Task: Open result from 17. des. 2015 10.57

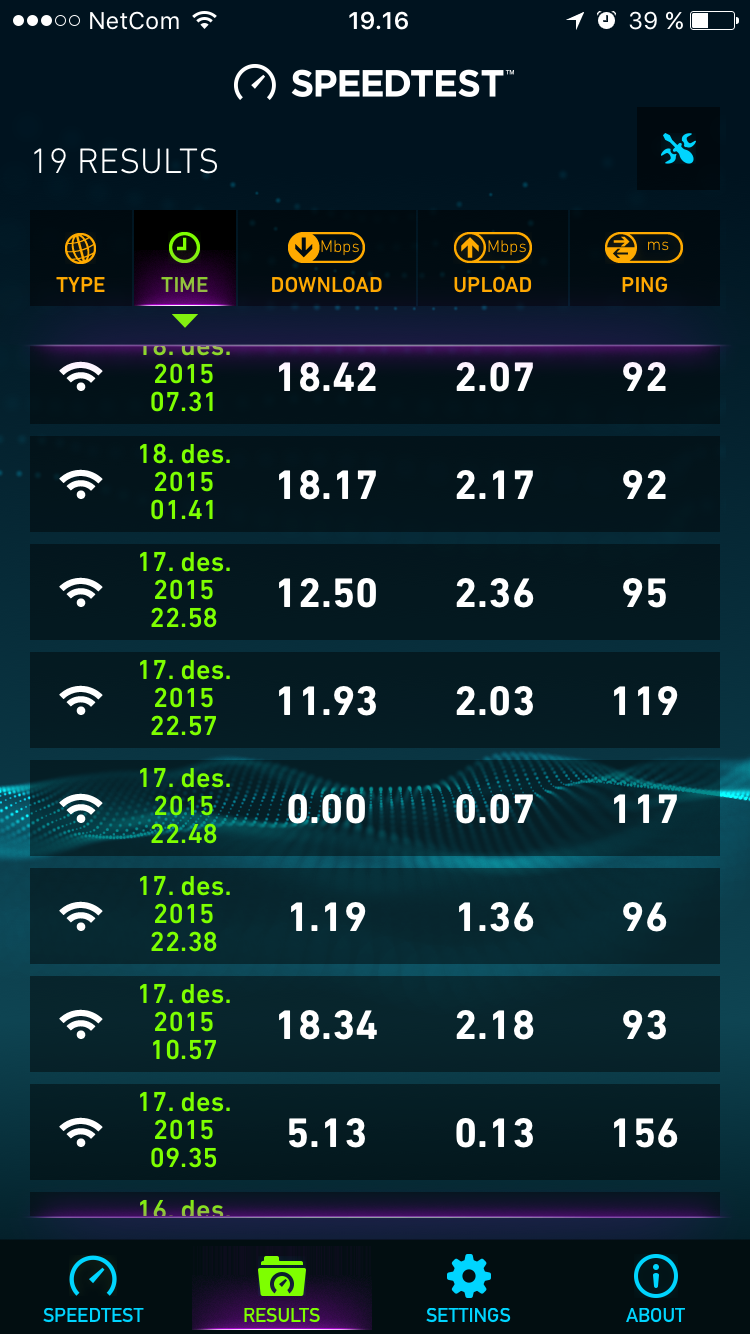Action: tap(375, 1024)
